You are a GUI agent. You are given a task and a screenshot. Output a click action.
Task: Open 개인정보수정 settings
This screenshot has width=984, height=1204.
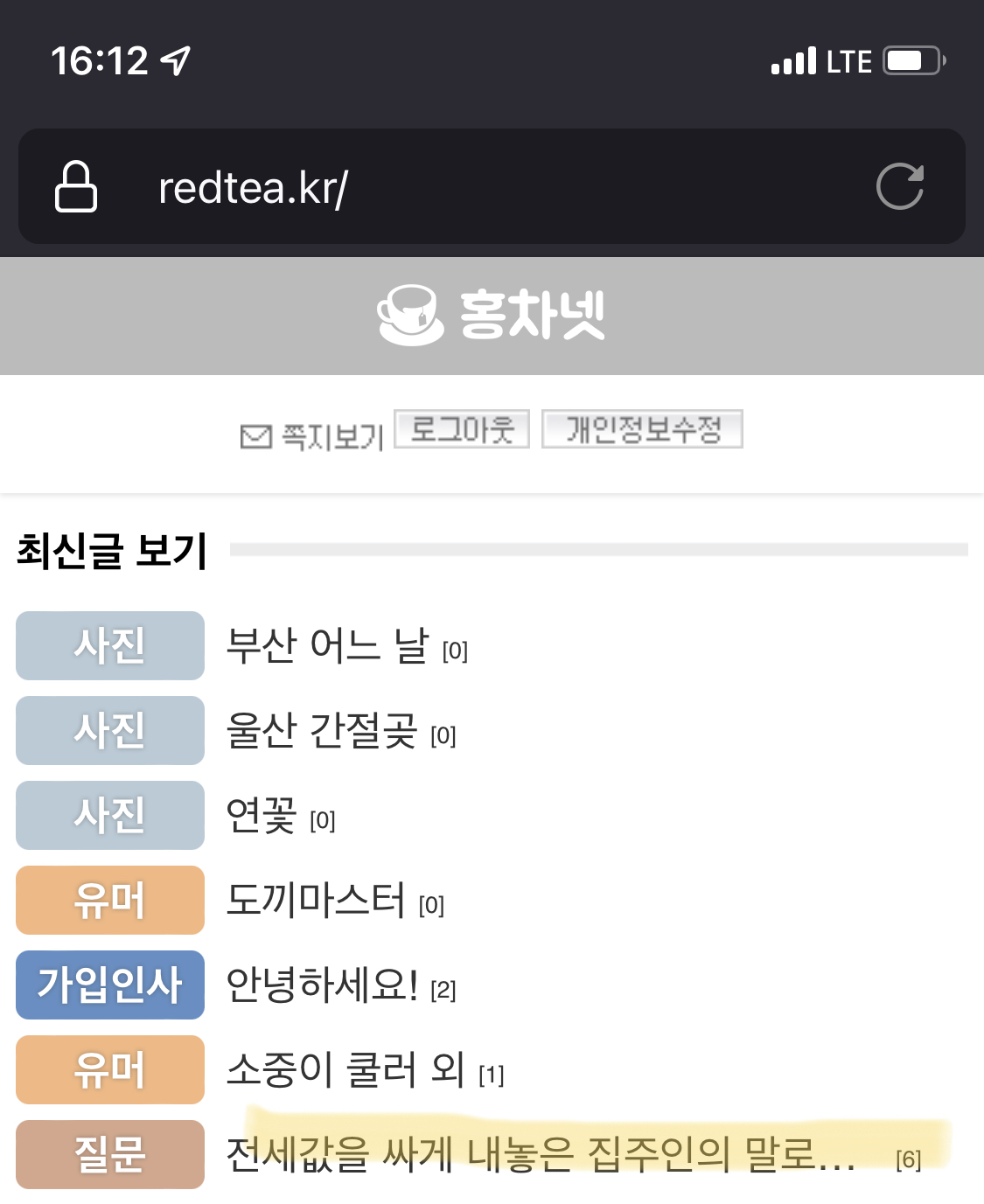tap(642, 429)
